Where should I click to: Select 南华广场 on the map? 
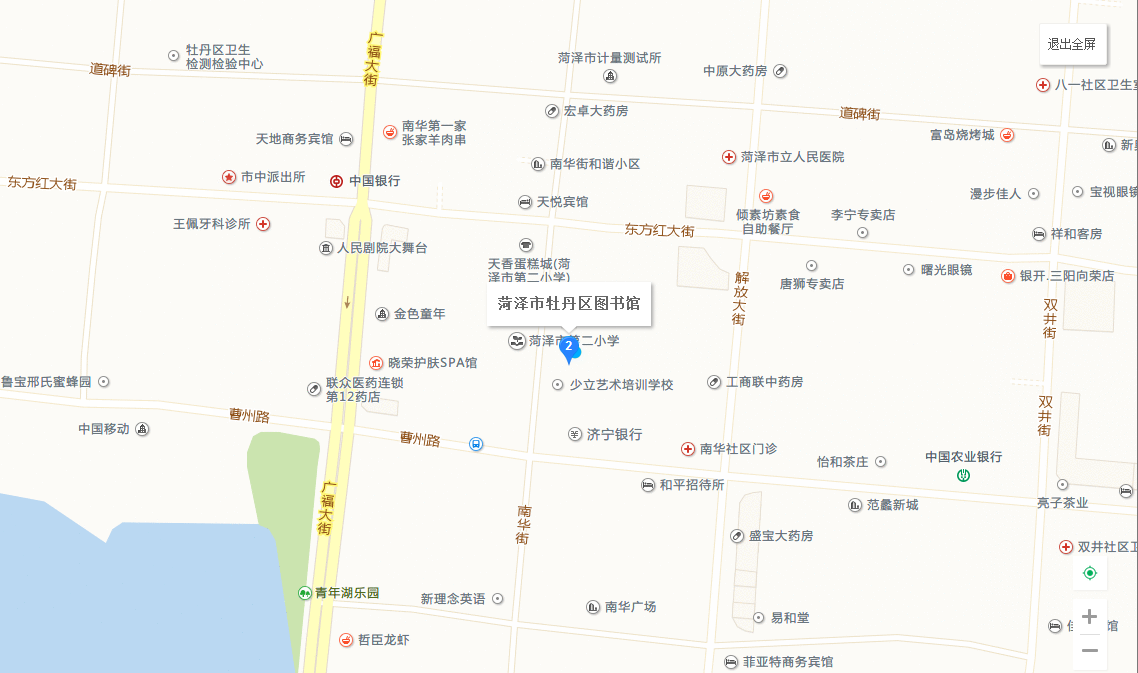click(629, 606)
